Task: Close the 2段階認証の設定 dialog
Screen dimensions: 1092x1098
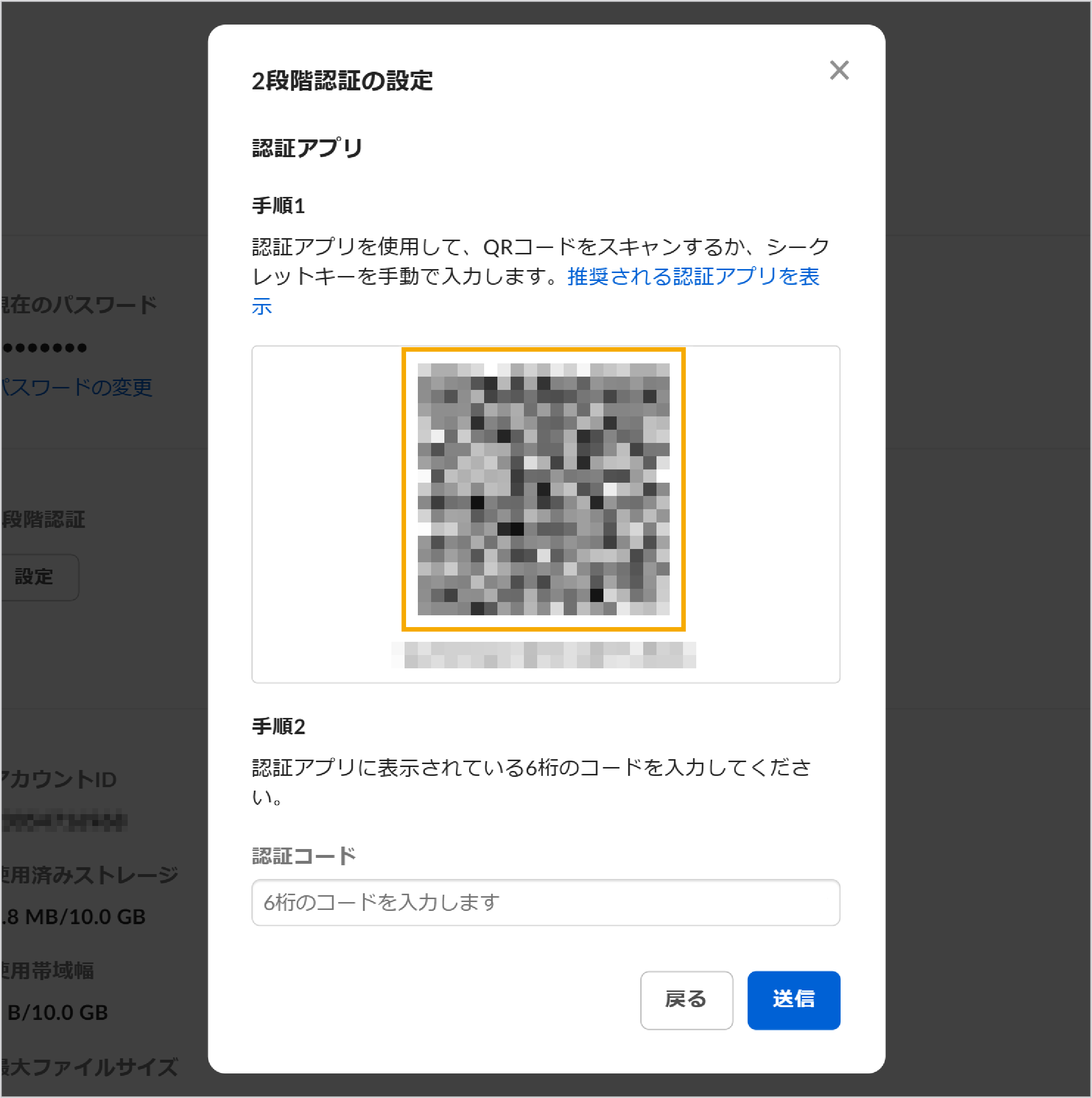Action: click(839, 71)
